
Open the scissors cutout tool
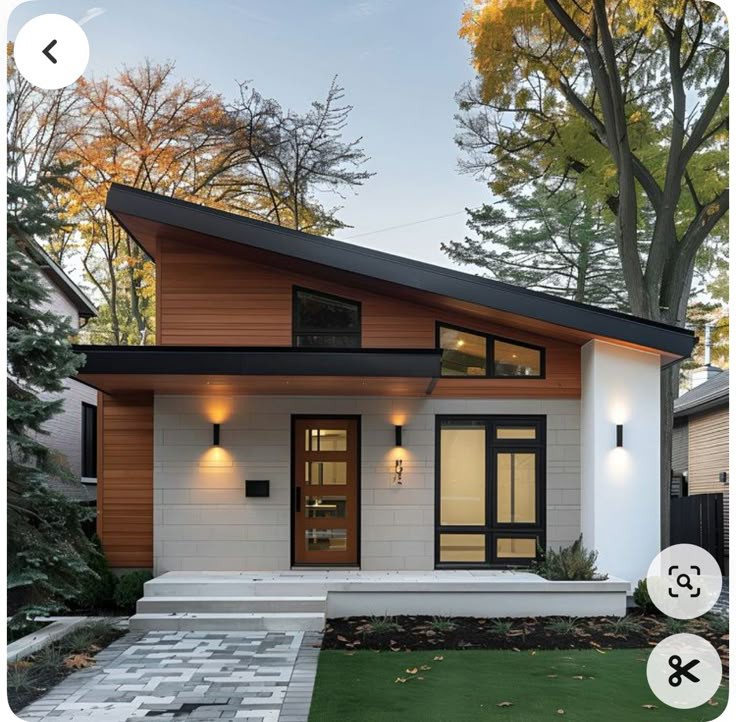click(x=684, y=671)
